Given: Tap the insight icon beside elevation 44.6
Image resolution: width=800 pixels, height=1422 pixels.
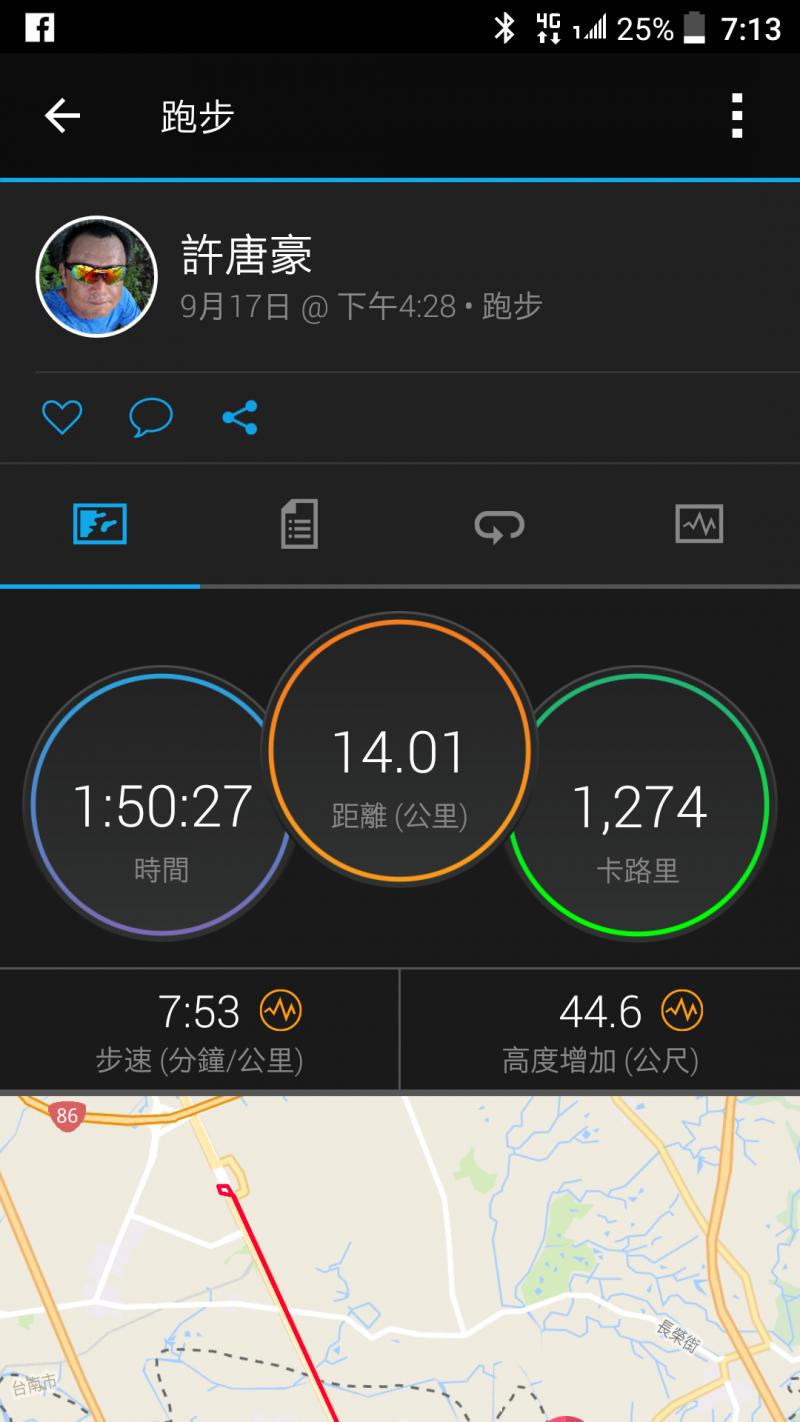Looking at the screenshot, I should coord(682,1012).
